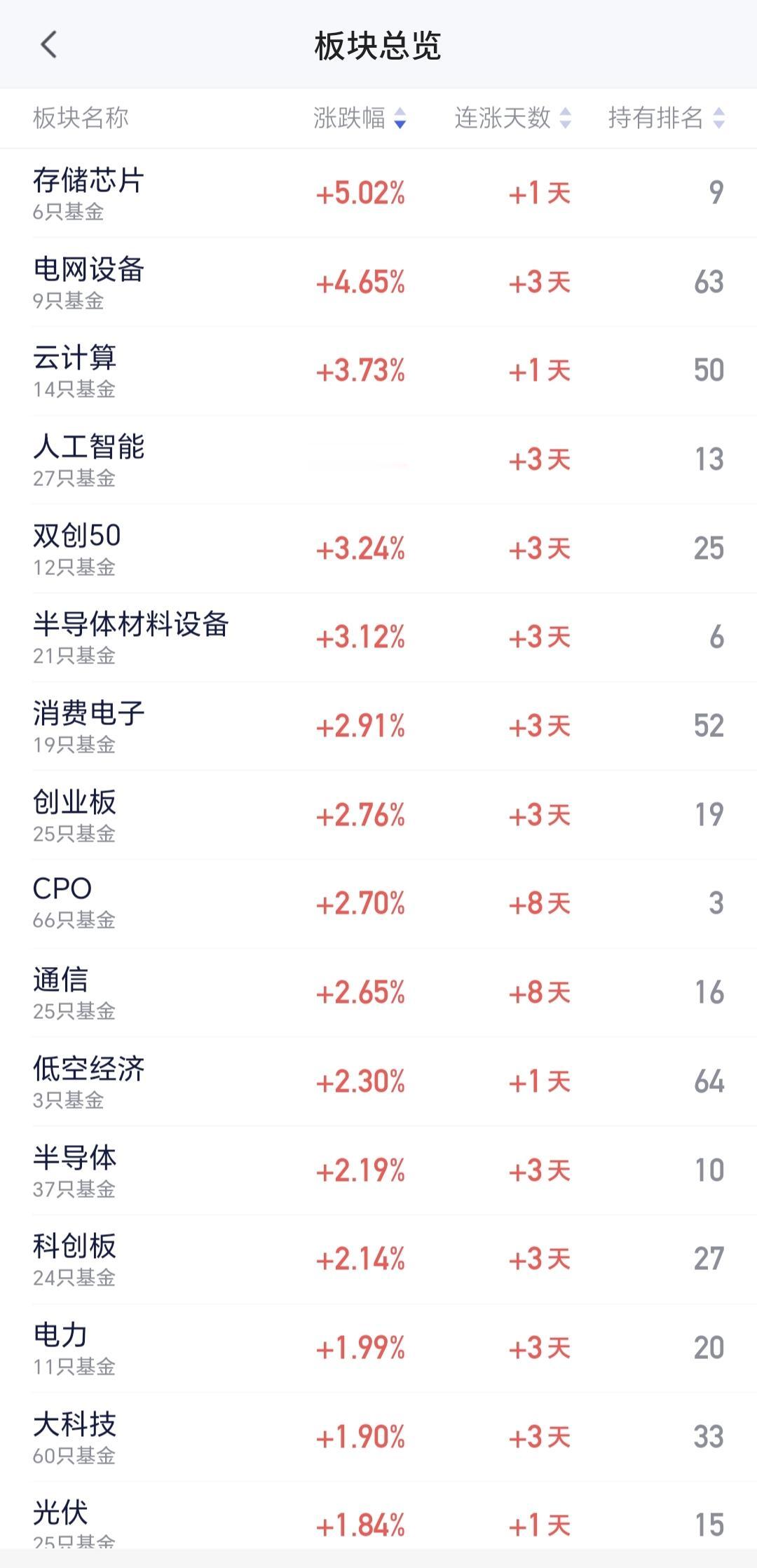
Task: Sort the list by 涨跌幅
Action: pos(360,118)
